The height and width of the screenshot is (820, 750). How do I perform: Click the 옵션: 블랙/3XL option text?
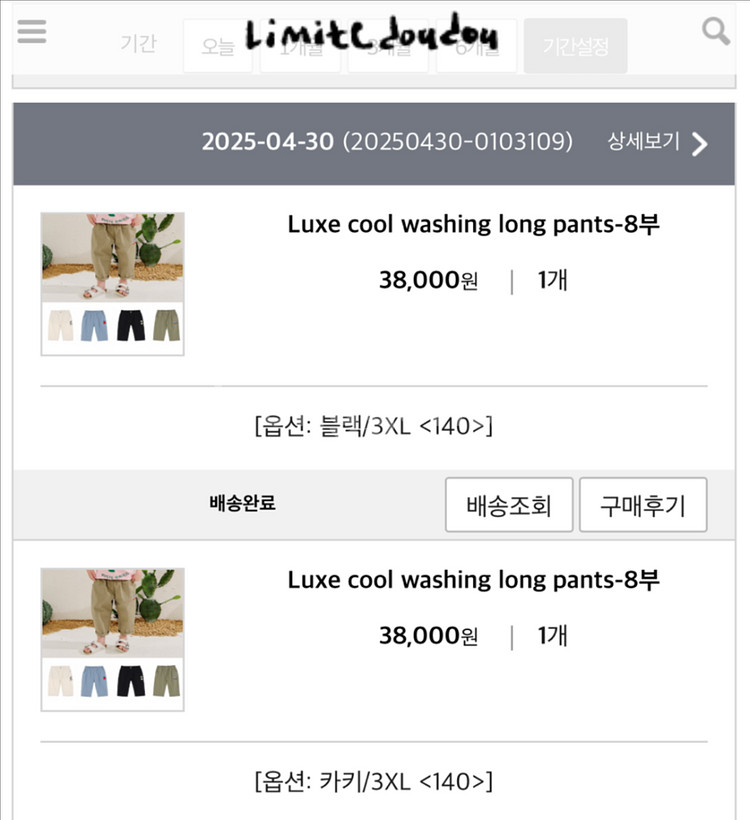pos(375,426)
